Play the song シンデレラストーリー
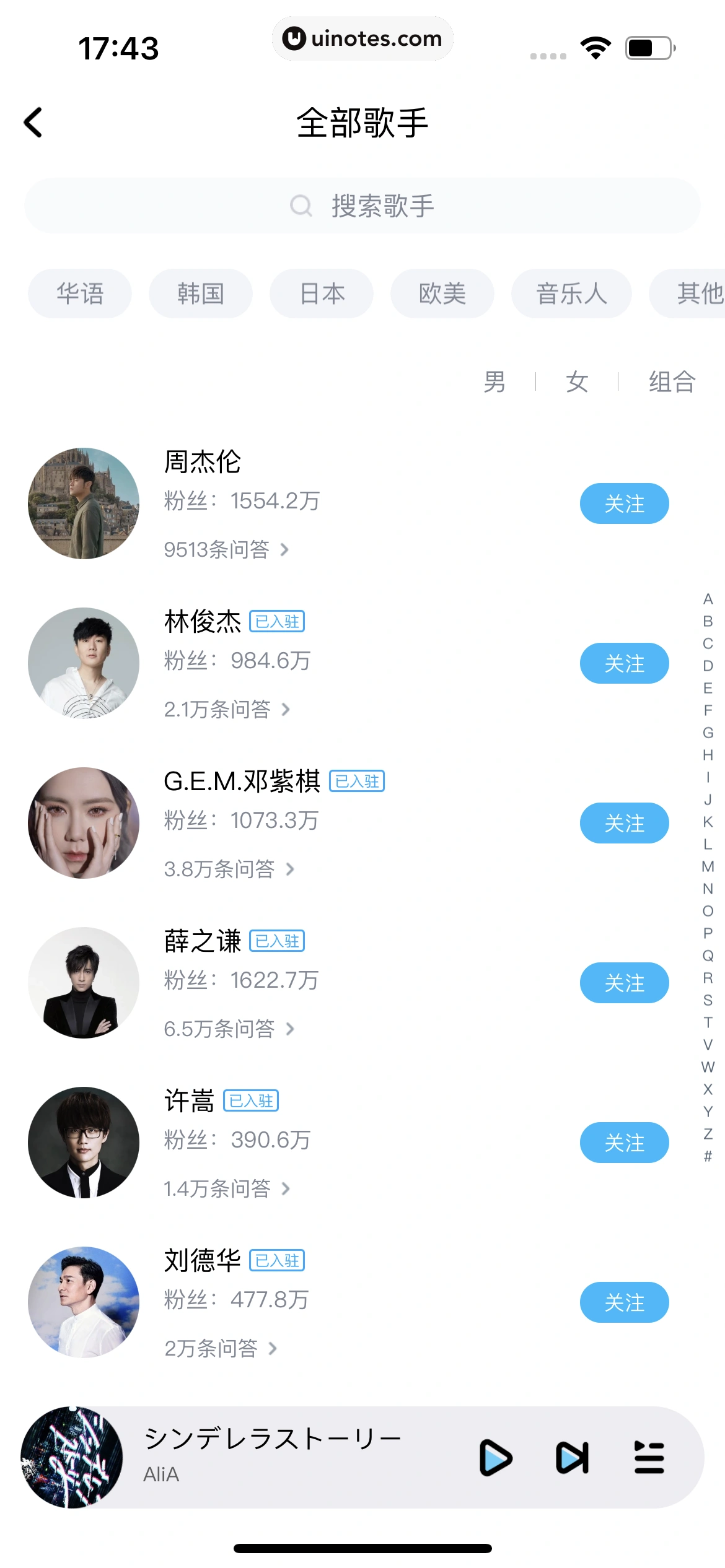The image size is (725, 1568). click(x=495, y=1458)
